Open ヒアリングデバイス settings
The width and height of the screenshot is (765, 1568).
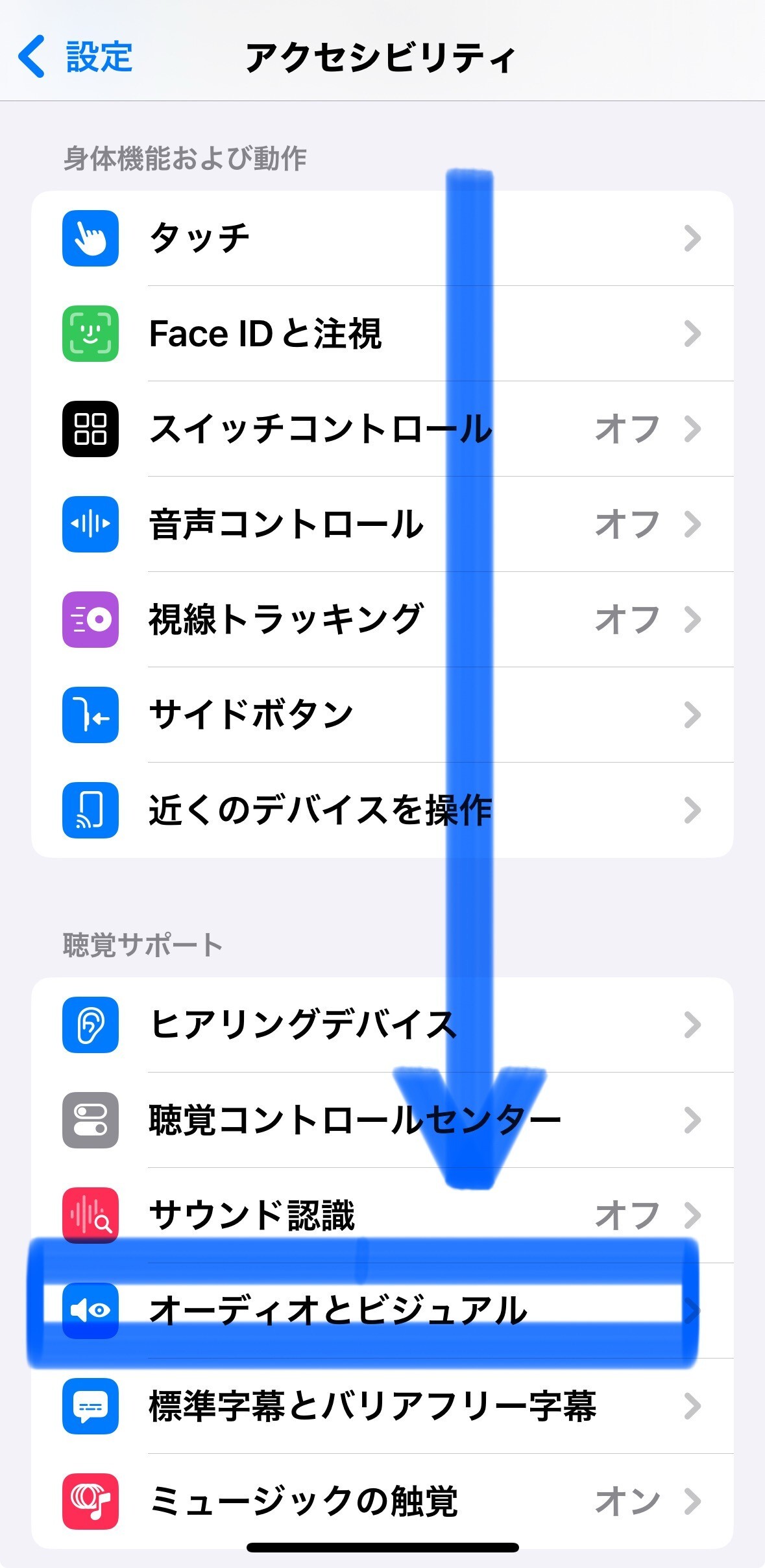[382, 1025]
